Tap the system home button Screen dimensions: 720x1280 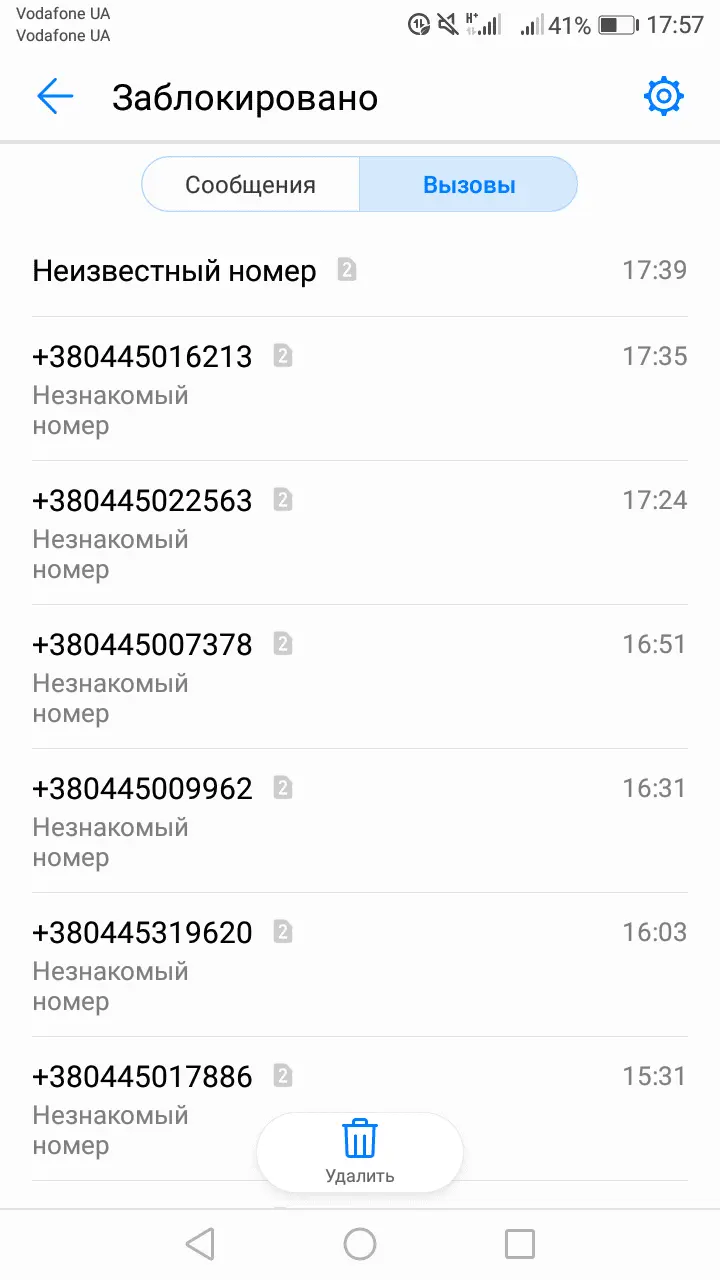(360, 1244)
